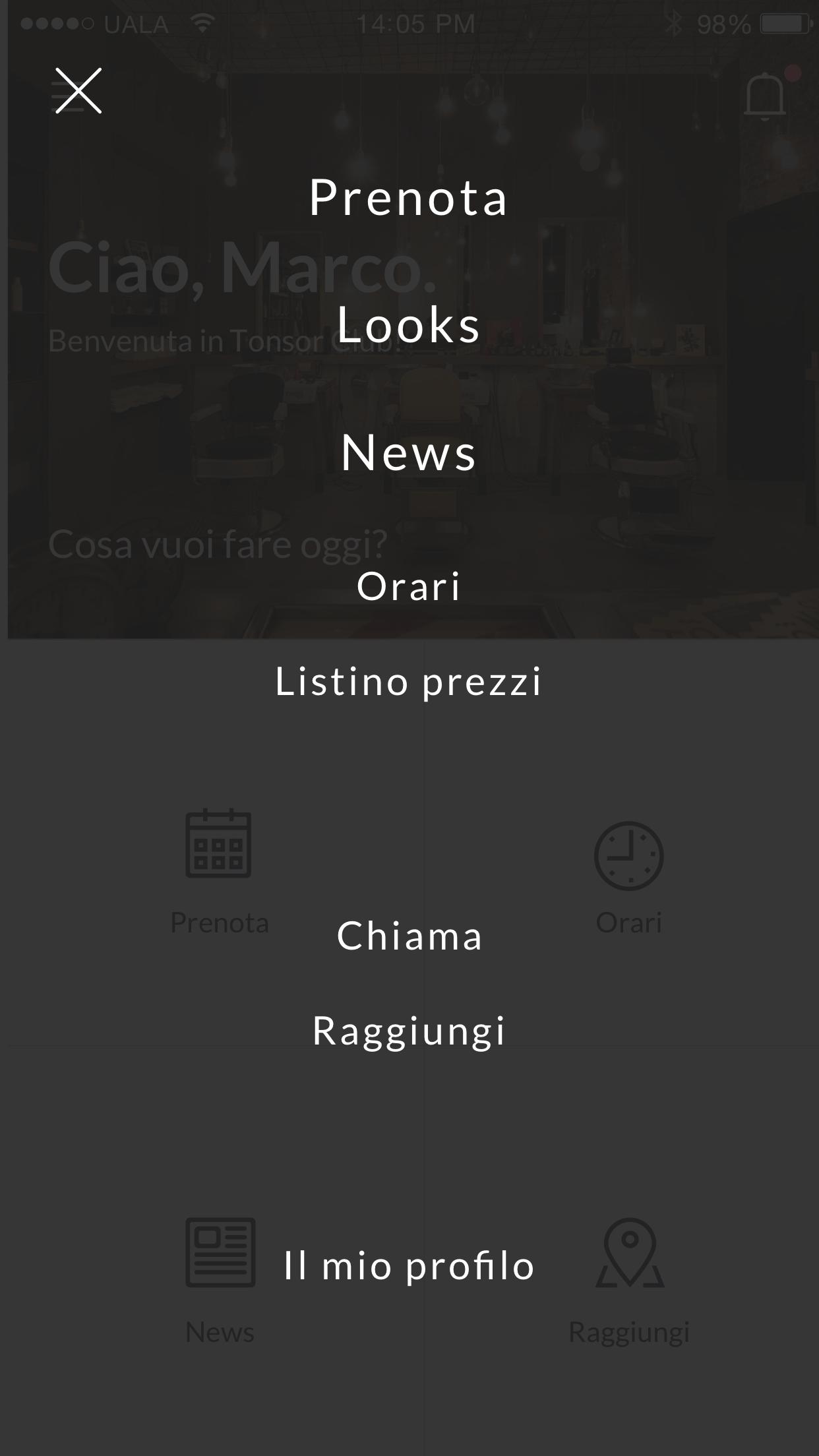819x1456 pixels.
Task: Close the overlay menu
Action: pos(78,91)
